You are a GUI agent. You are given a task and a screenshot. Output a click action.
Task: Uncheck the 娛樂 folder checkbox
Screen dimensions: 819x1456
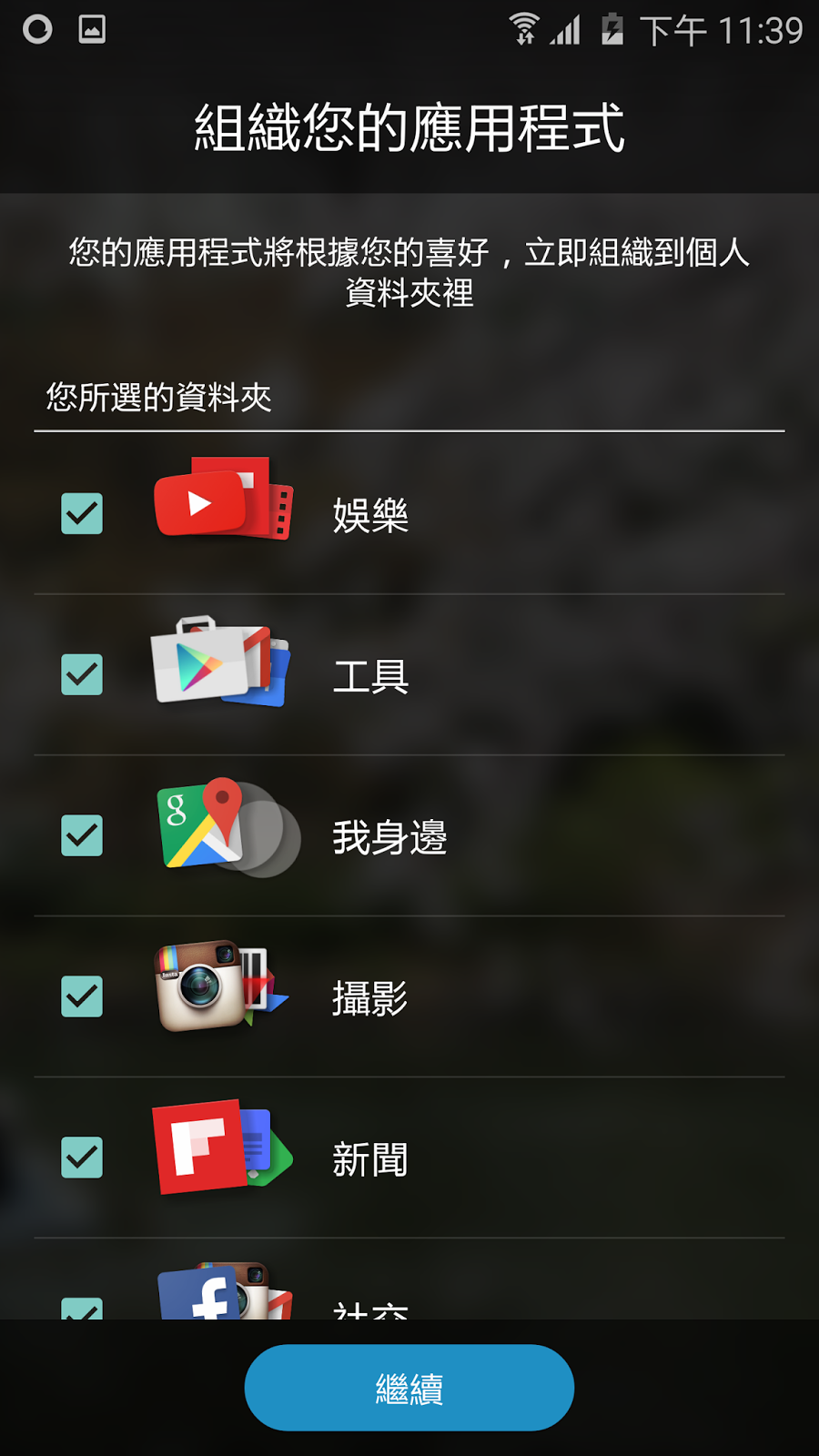coord(82,514)
